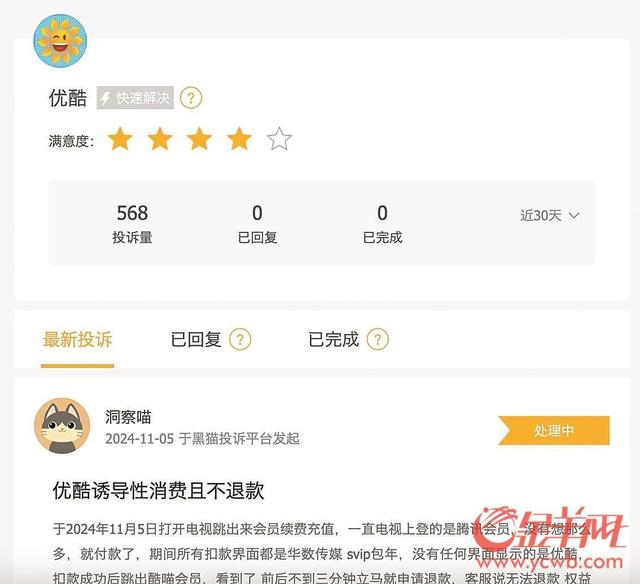Open complaint 优酷诱导性消费且不退款
Screen dimensions: 640x584
coord(158,490)
